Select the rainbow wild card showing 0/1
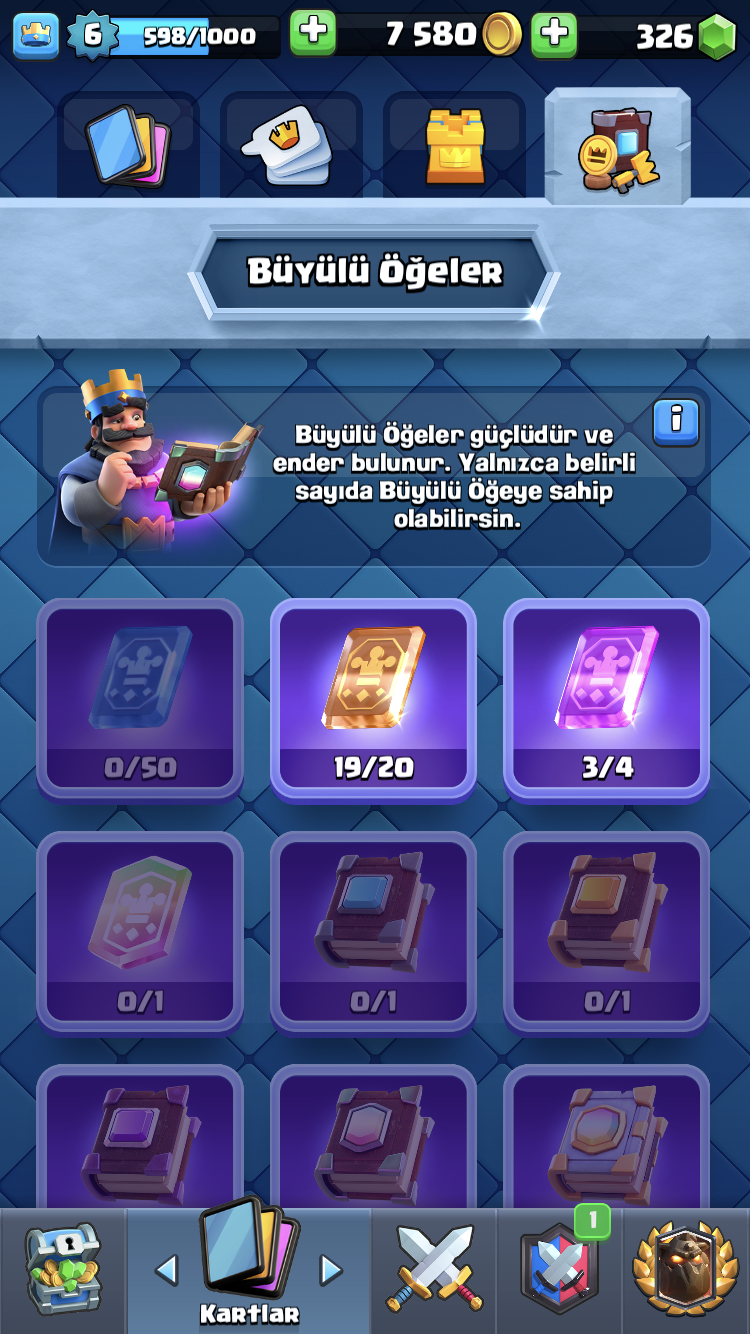This screenshot has height=1334, width=750. tap(140, 932)
